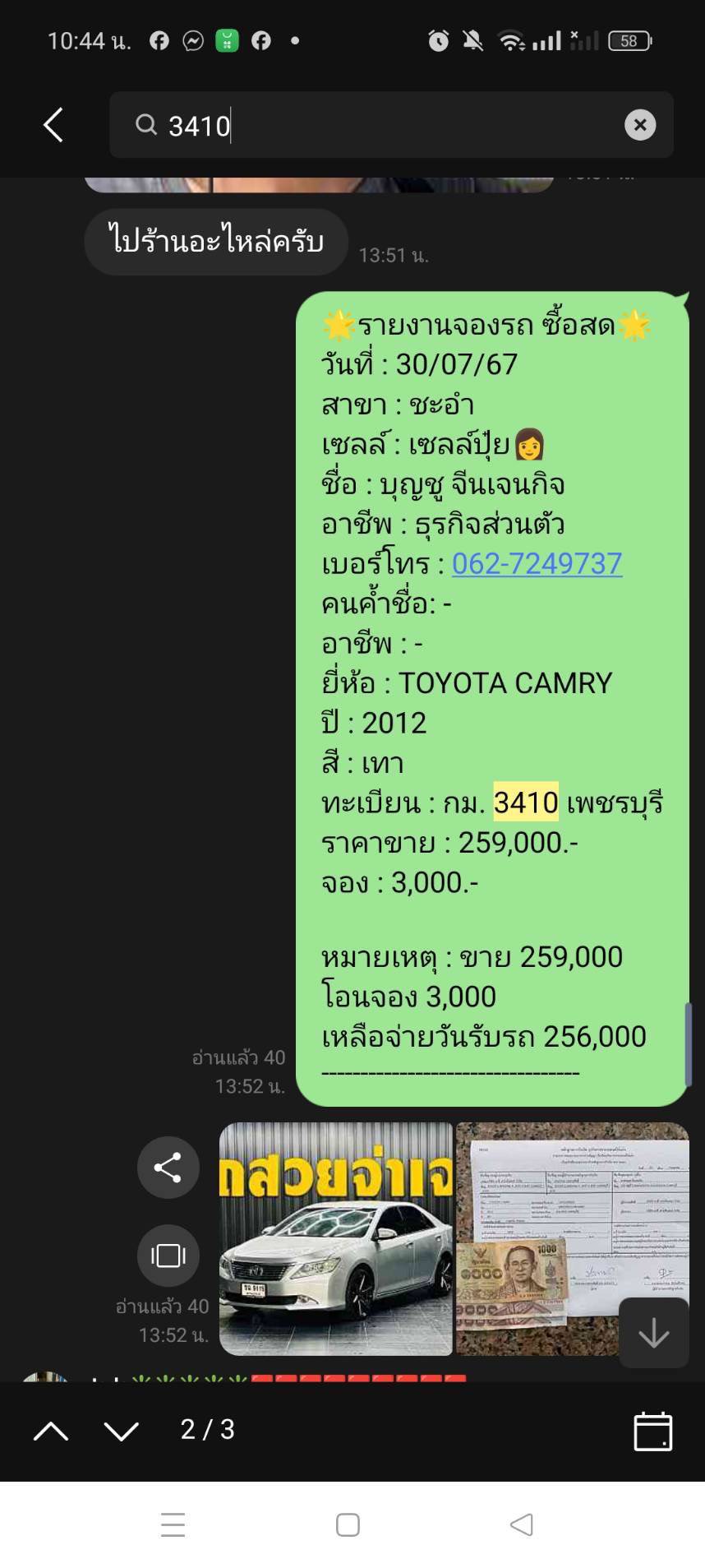The width and height of the screenshot is (705, 1568).
Task: Go back from chat search
Action: (53, 125)
